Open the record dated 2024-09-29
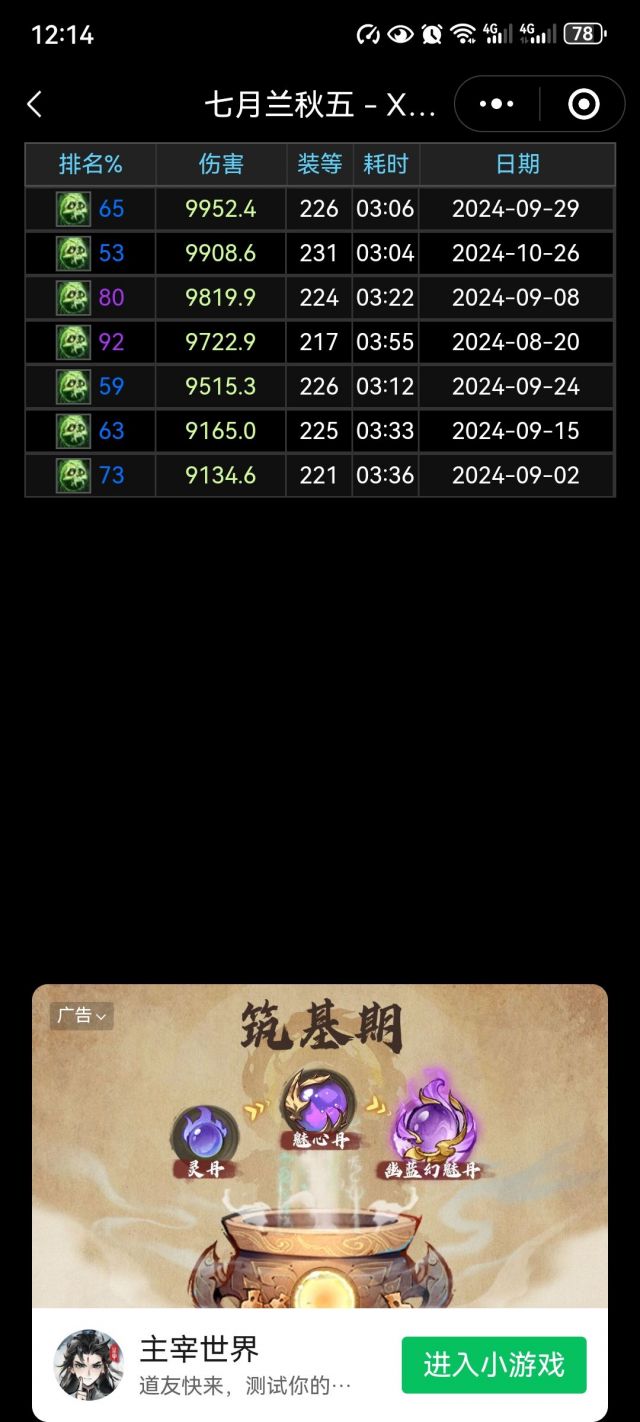 [515, 209]
